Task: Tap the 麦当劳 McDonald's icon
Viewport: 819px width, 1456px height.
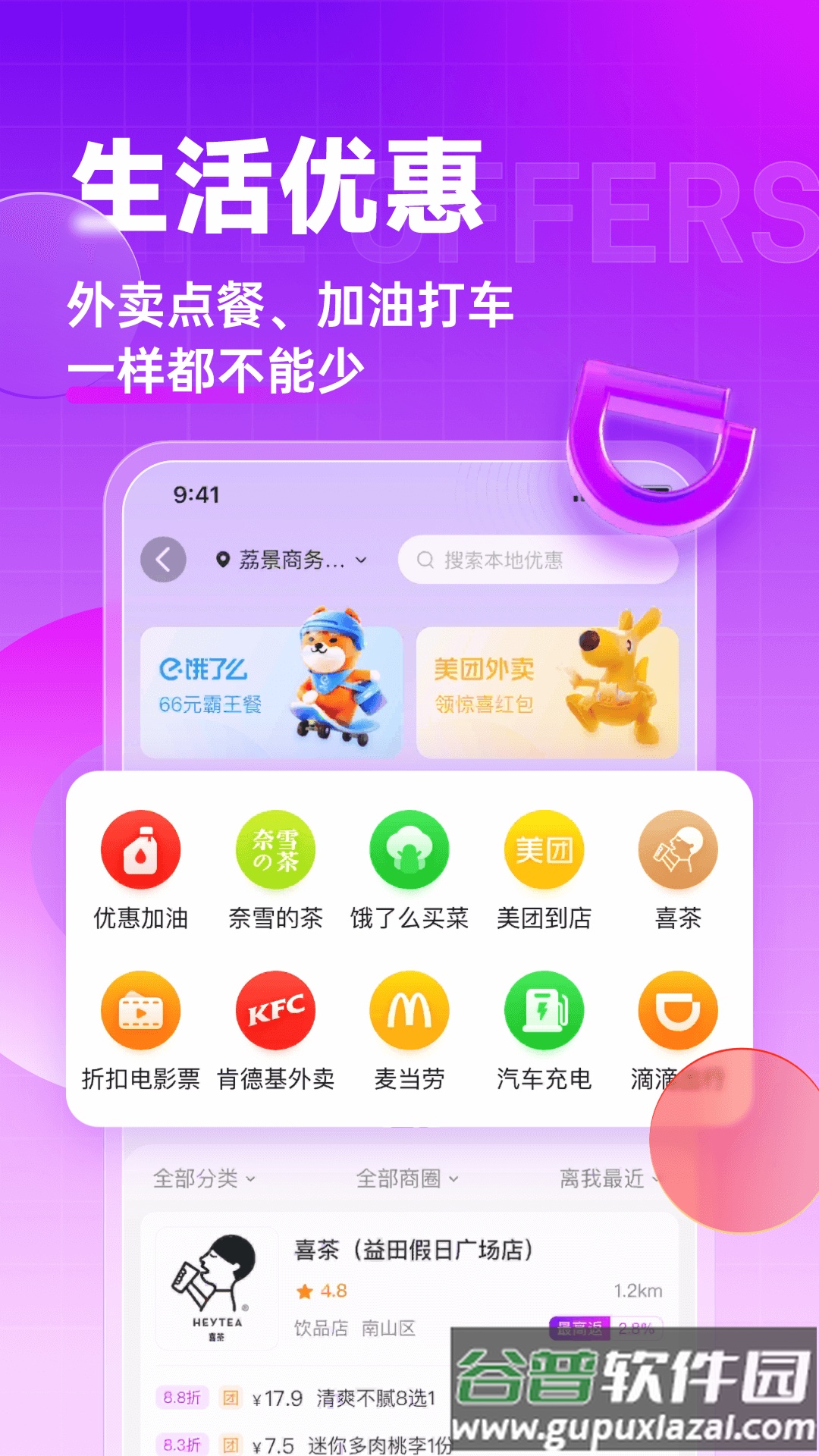Action: (x=409, y=1012)
